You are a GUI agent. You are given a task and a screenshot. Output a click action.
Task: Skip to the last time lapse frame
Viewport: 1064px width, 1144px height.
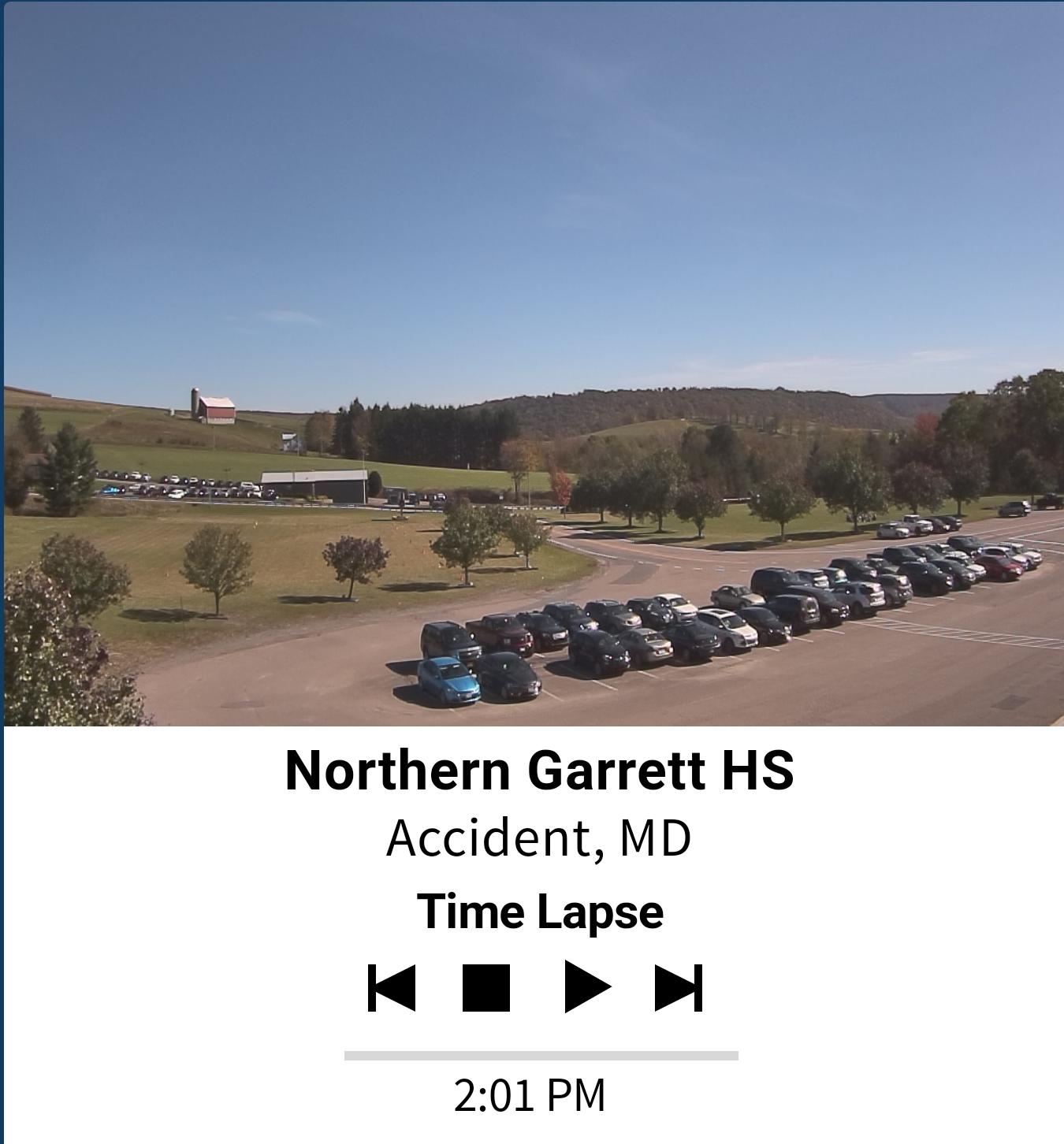pos(679,987)
